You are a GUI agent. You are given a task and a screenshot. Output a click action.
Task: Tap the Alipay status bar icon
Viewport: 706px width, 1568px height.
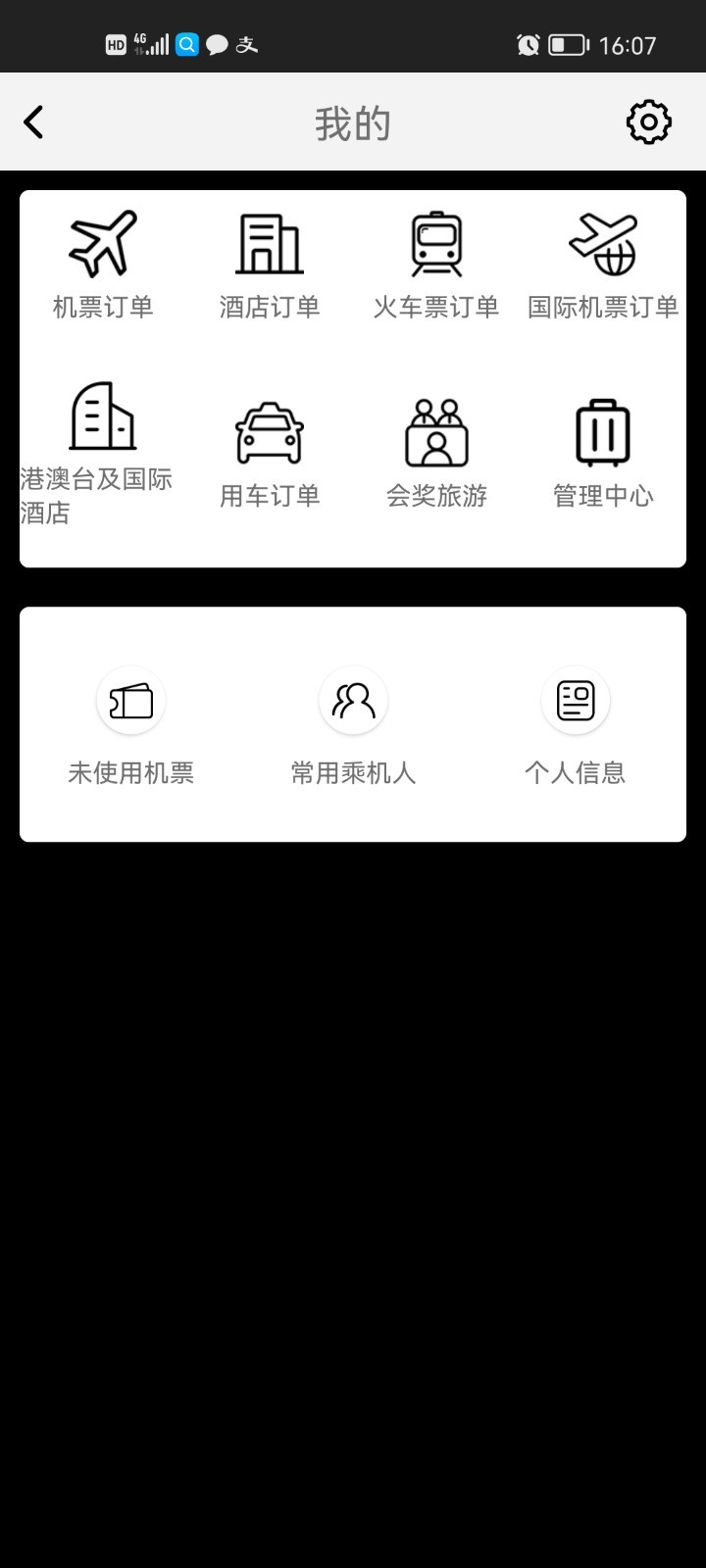coord(245,44)
